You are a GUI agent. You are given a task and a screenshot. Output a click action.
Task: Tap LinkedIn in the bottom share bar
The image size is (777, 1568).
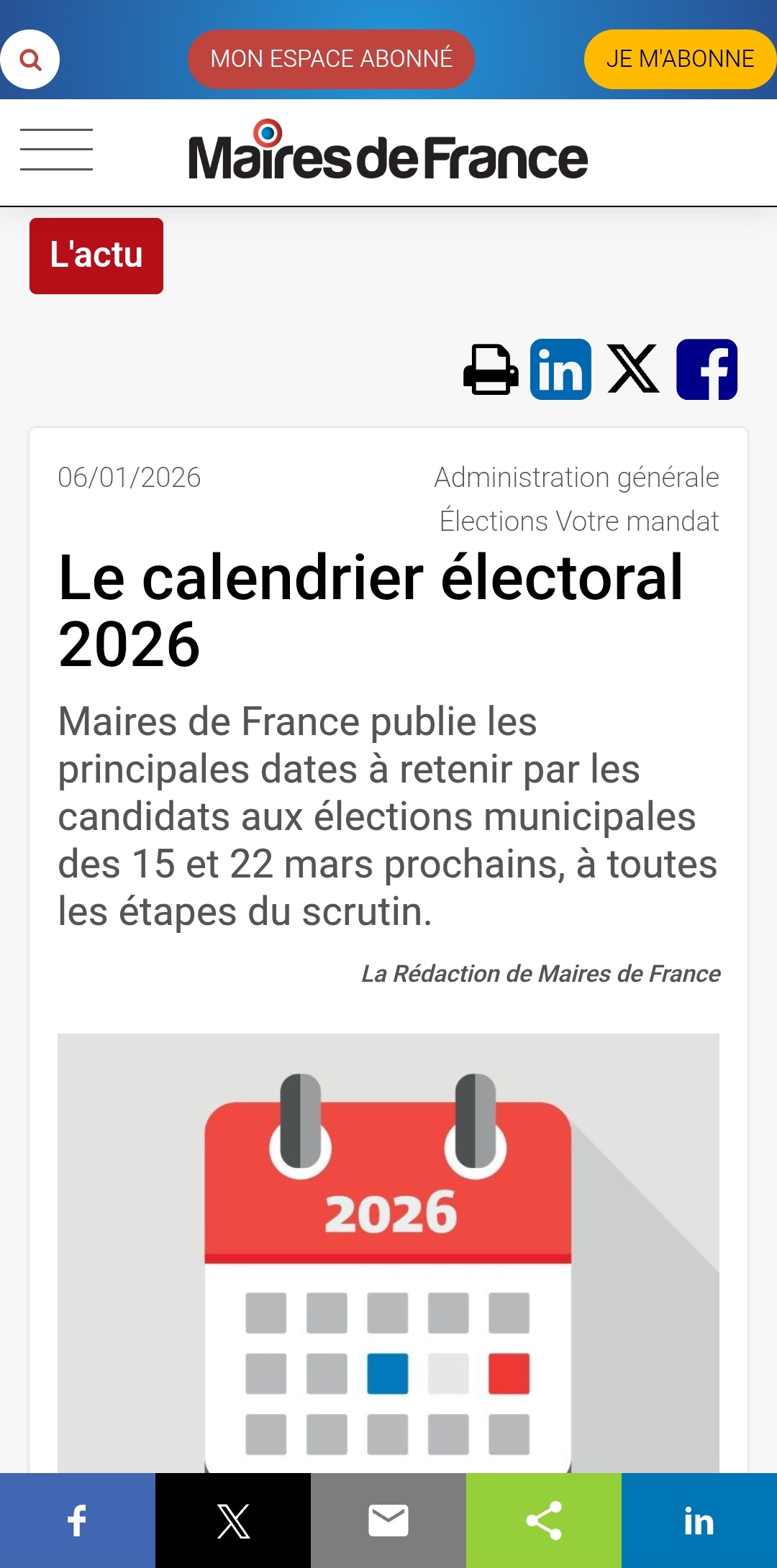(x=699, y=1521)
